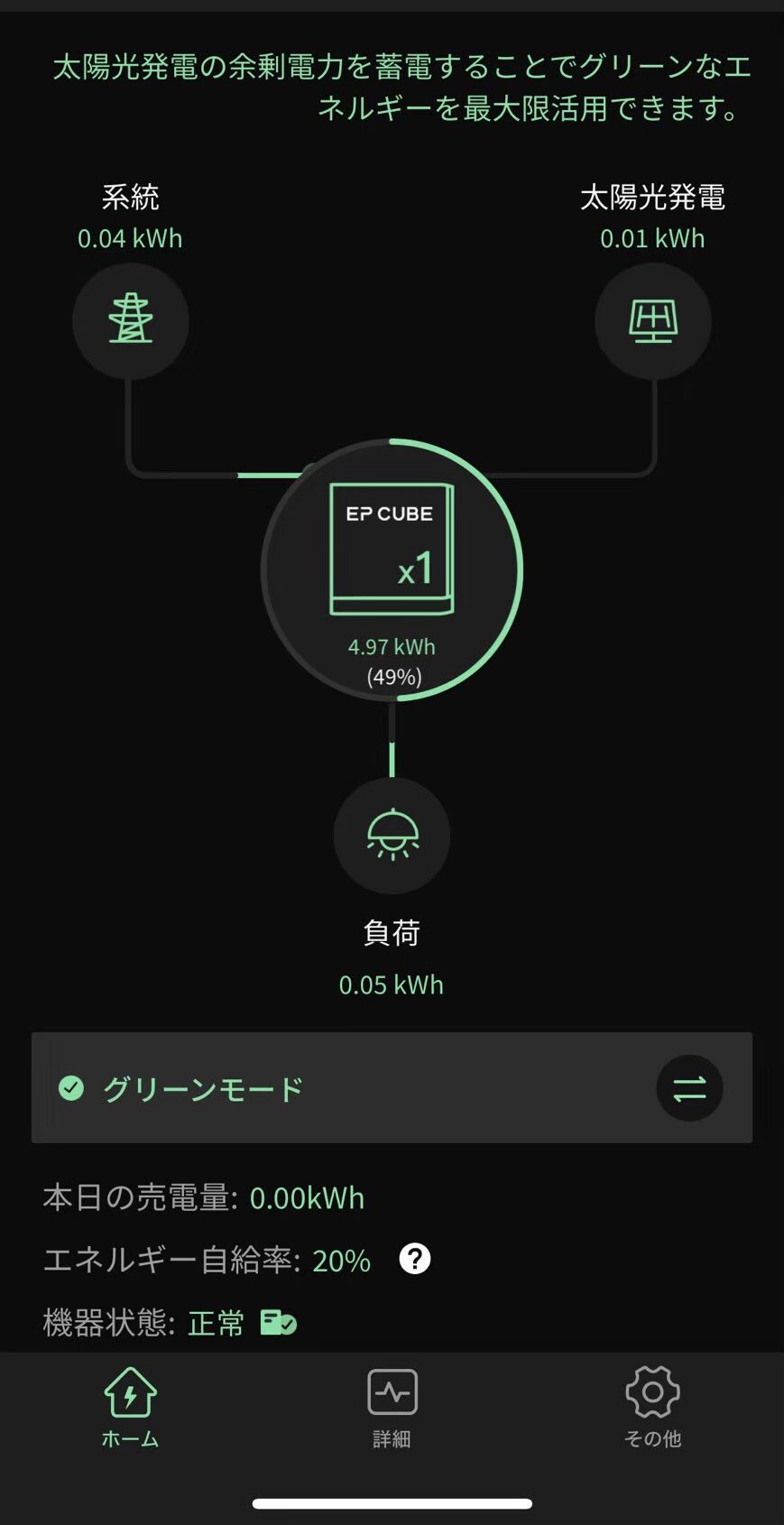Open the energy self-sufficiency help question mark
The width and height of the screenshot is (784, 1525).
pyautogui.click(x=415, y=1258)
